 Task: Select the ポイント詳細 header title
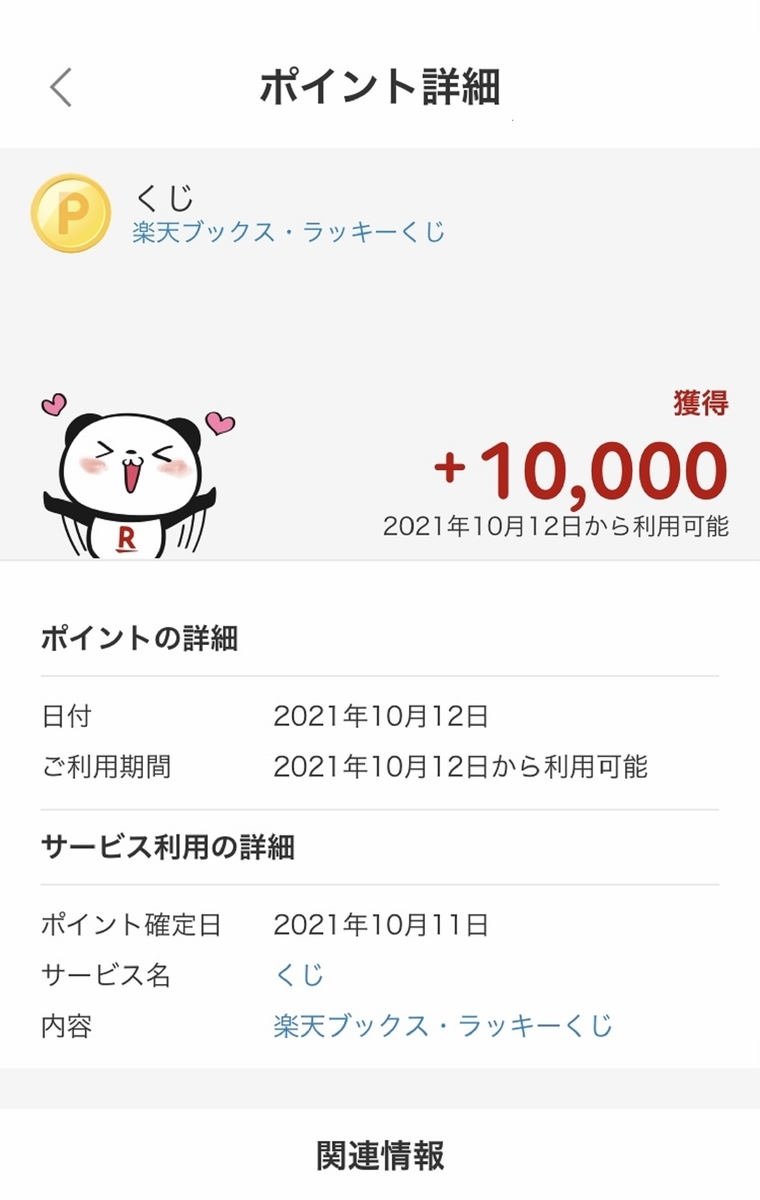[380, 88]
